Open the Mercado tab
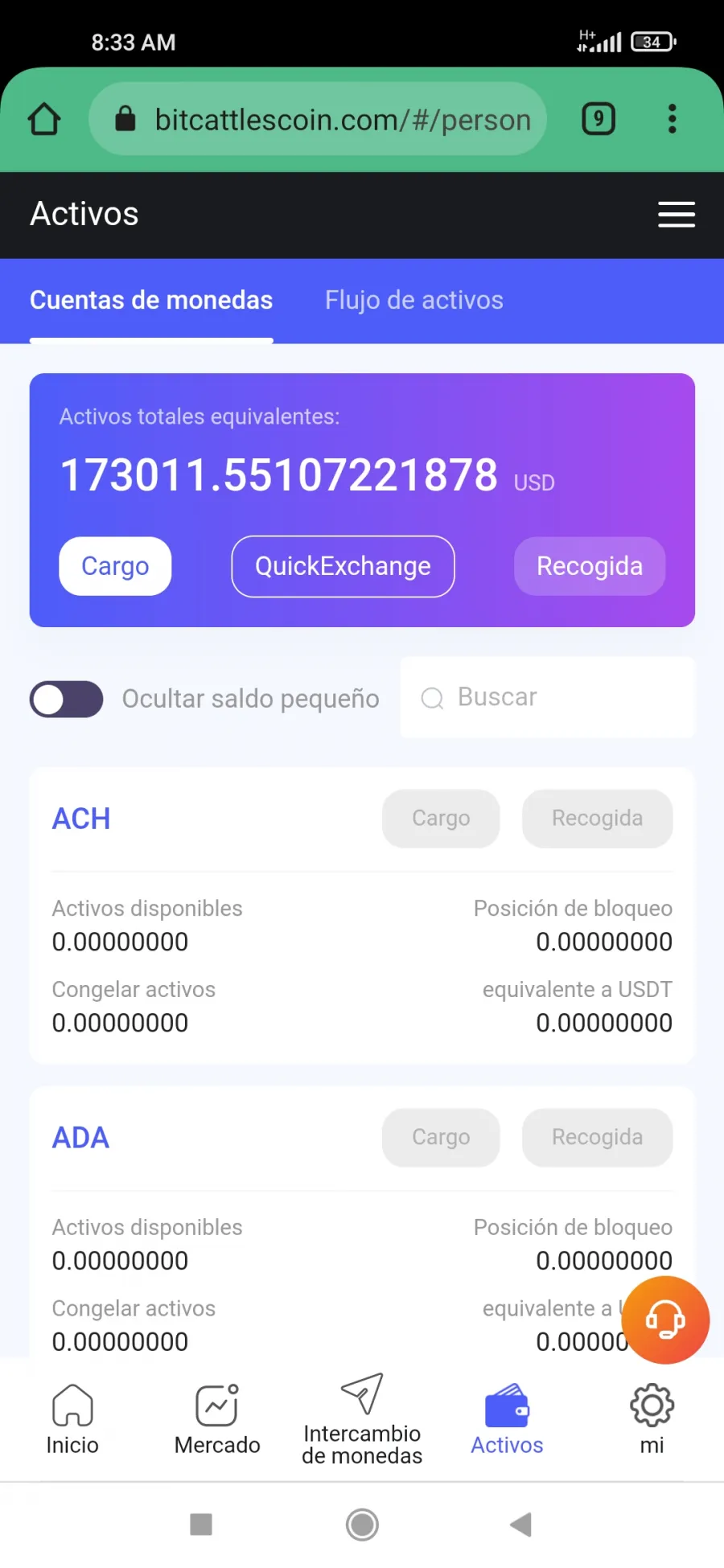The height and width of the screenshot is (1568, 724). click(x=217, y=1419)
